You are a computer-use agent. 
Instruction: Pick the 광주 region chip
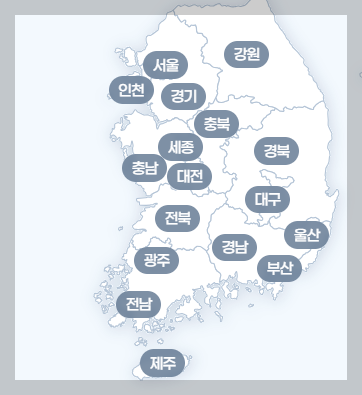point(156,260)
